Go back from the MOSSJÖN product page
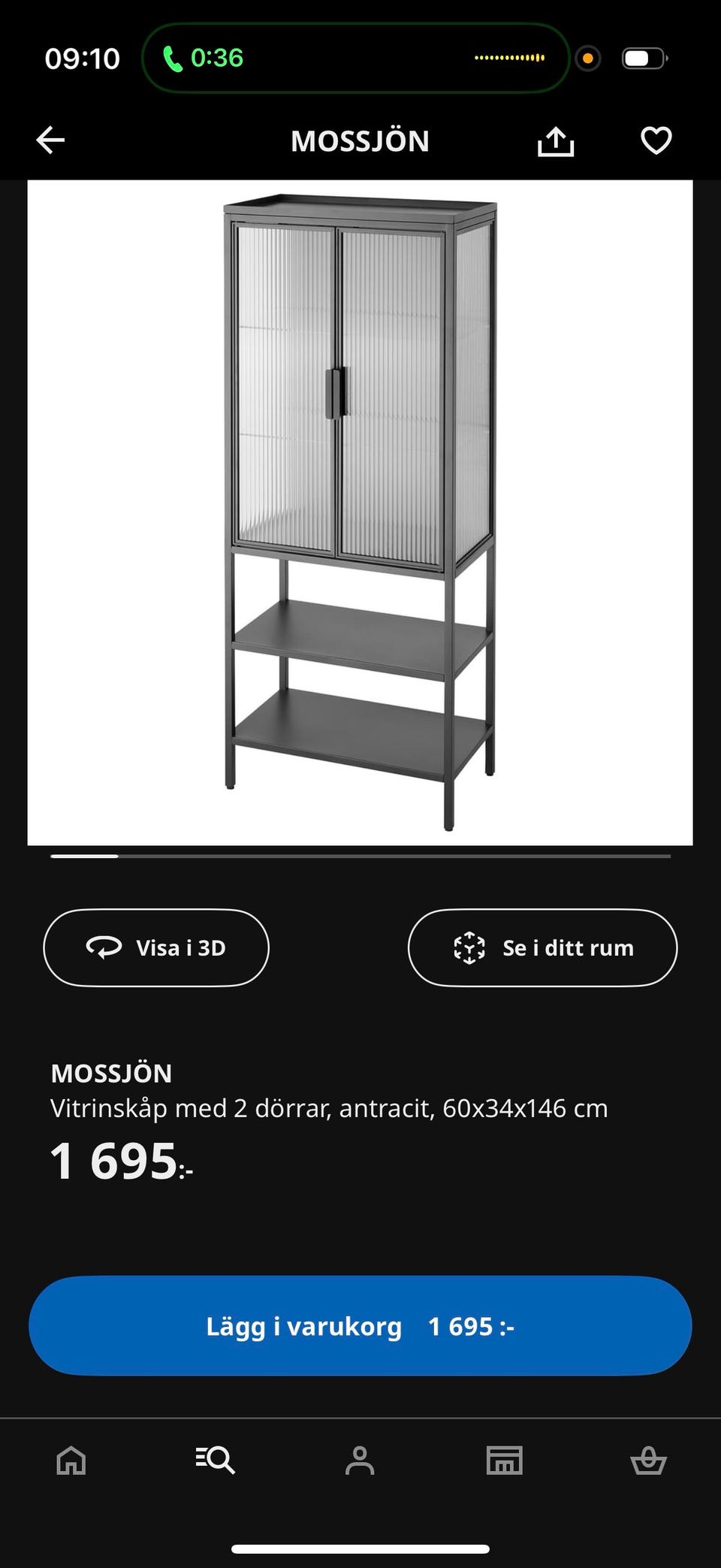Screen dimensions: 721x1568 coord(51,140)
